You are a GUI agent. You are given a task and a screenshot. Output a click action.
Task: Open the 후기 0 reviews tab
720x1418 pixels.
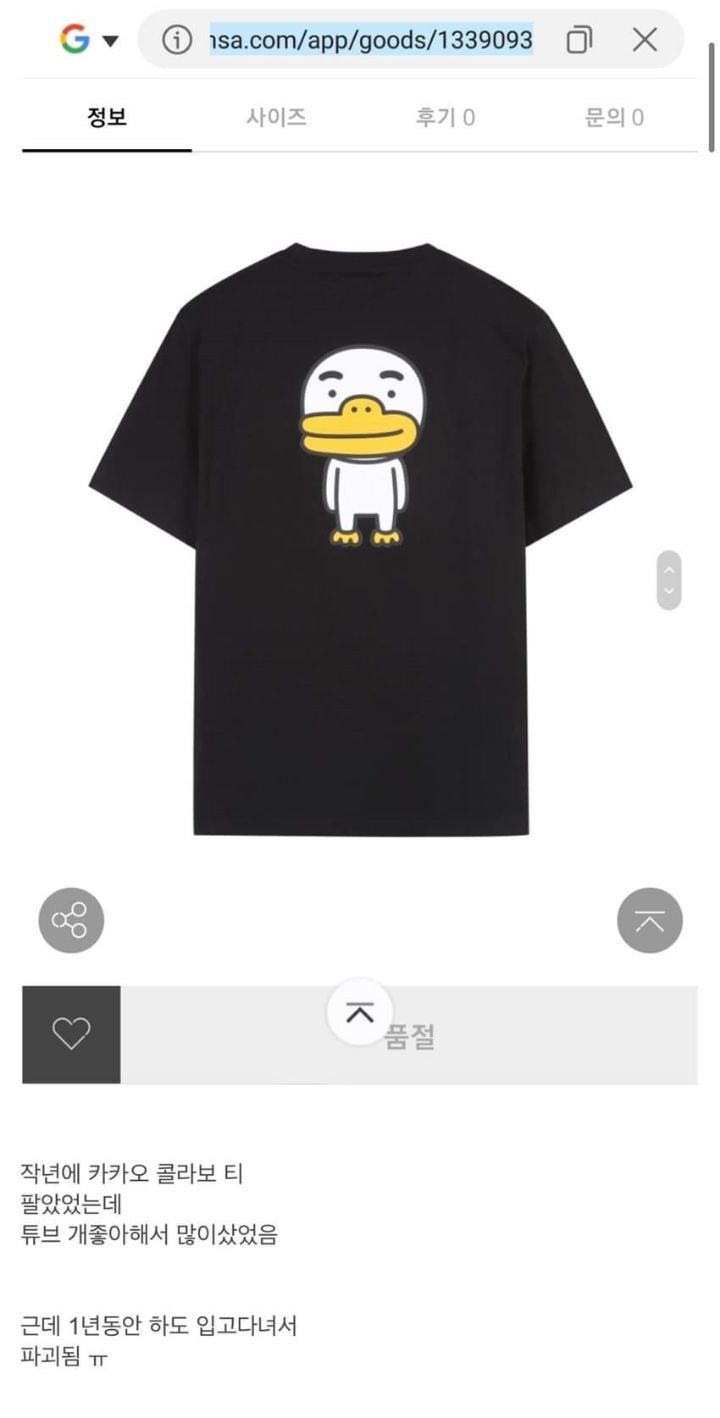click(x=443, y=116)
